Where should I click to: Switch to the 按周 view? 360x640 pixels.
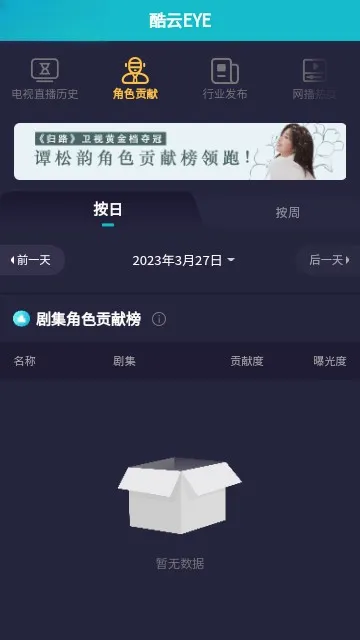click(x=287, y=213)
